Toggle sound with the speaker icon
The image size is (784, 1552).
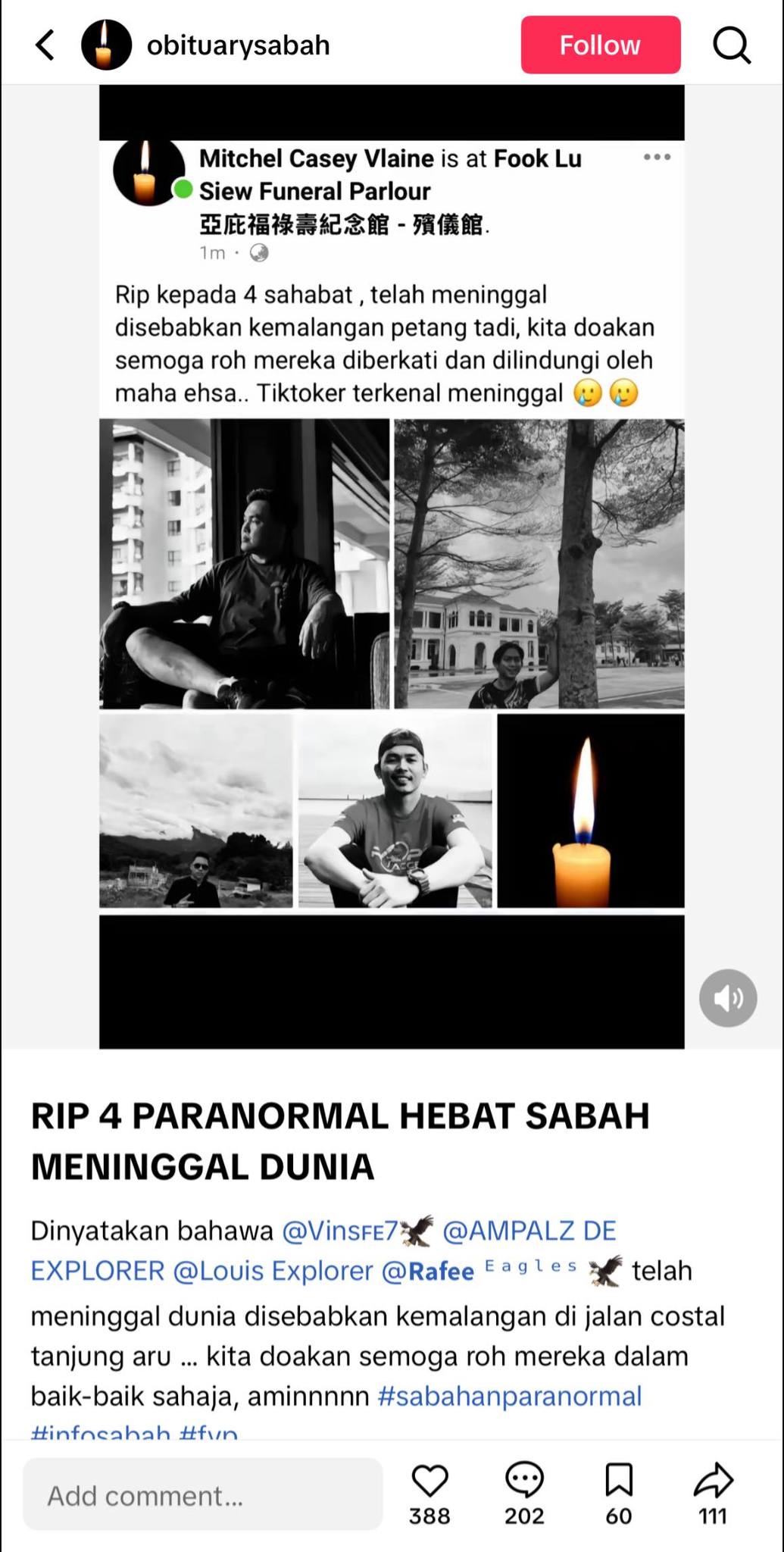727,998
